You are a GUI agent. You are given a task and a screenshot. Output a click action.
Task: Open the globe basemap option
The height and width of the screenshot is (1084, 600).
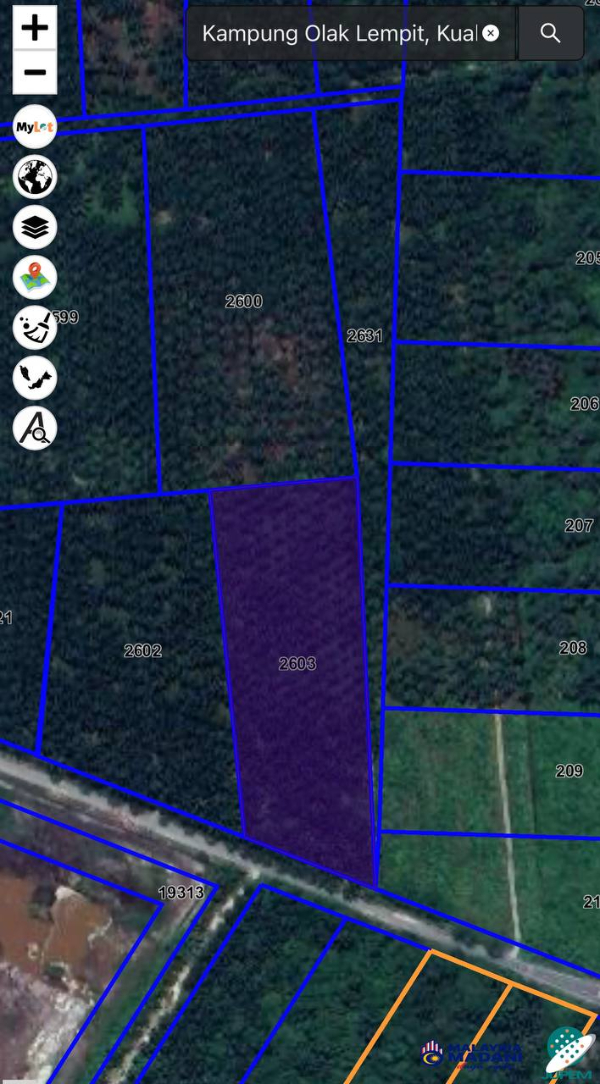[35, 178]
